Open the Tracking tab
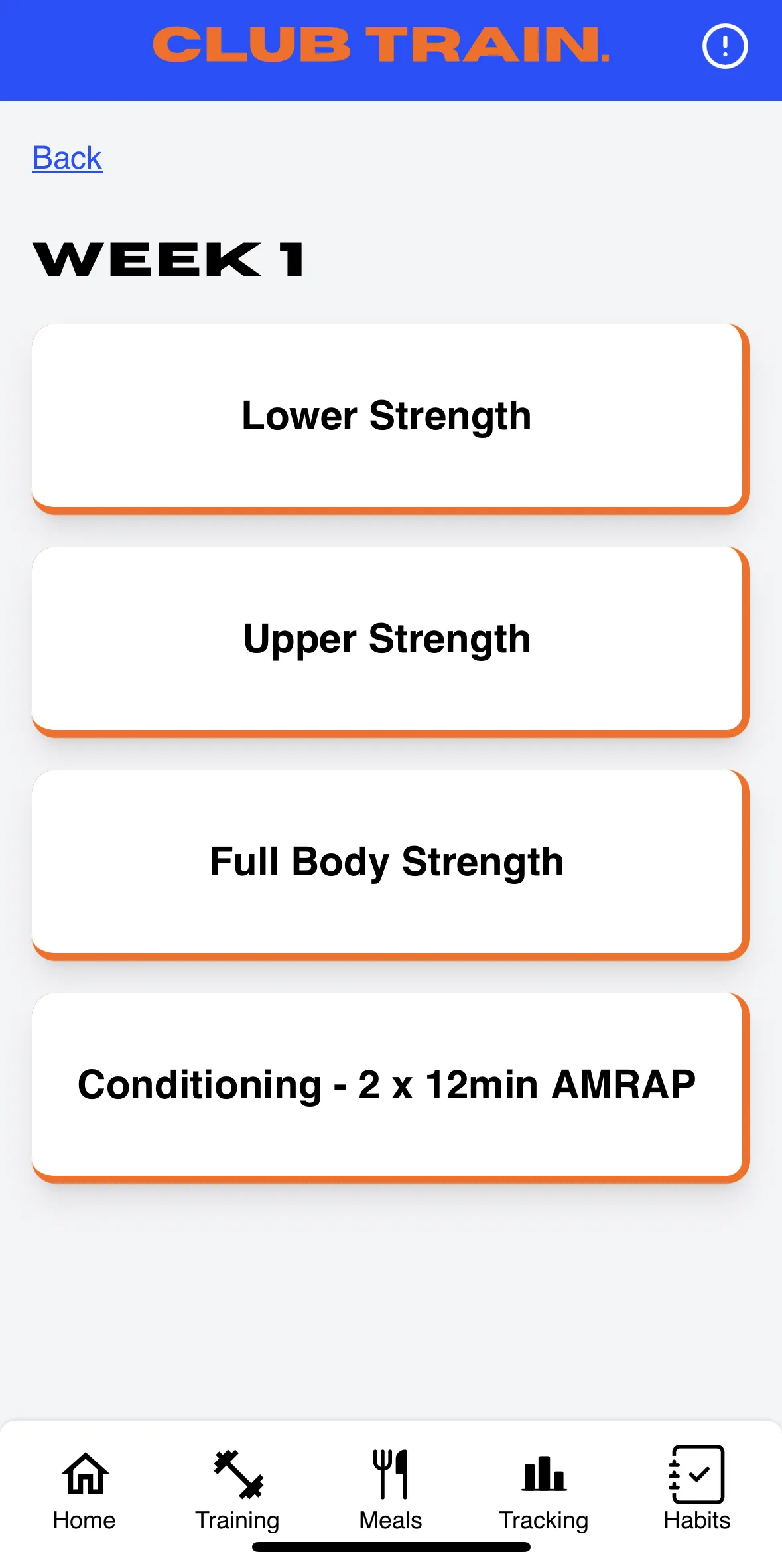782x1568 pixels. pyautogui.click(x=544, y=1490)
